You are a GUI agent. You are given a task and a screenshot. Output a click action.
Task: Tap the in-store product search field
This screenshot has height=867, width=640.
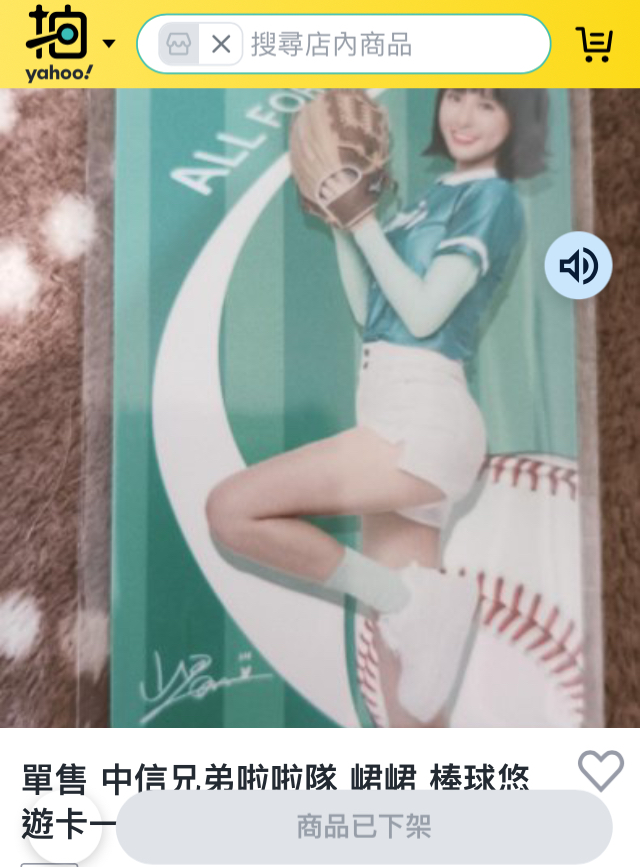390,44
